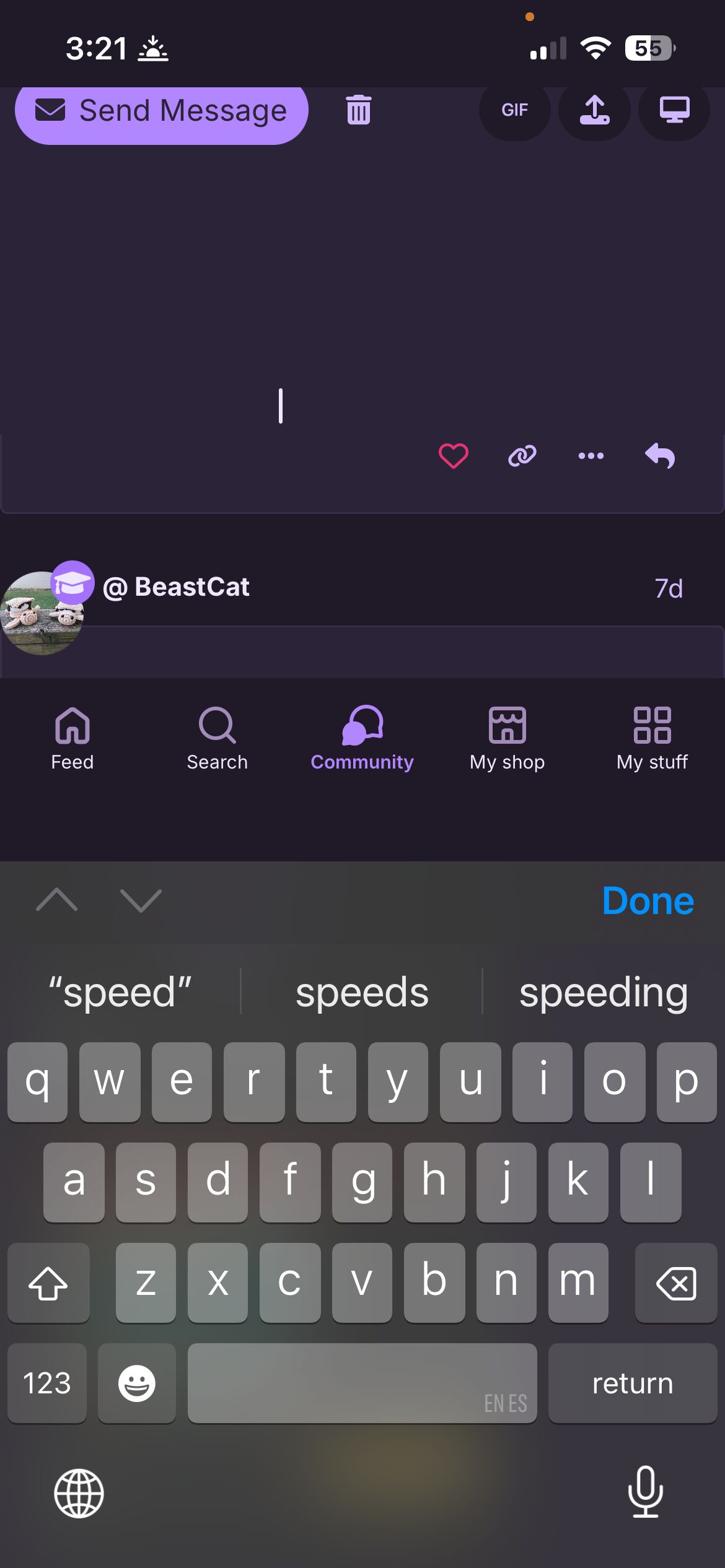Image resolution: width=725 pixels, height=1568 pixels.
Task: Open the three-dot more options menu
Action: [591, 456]
